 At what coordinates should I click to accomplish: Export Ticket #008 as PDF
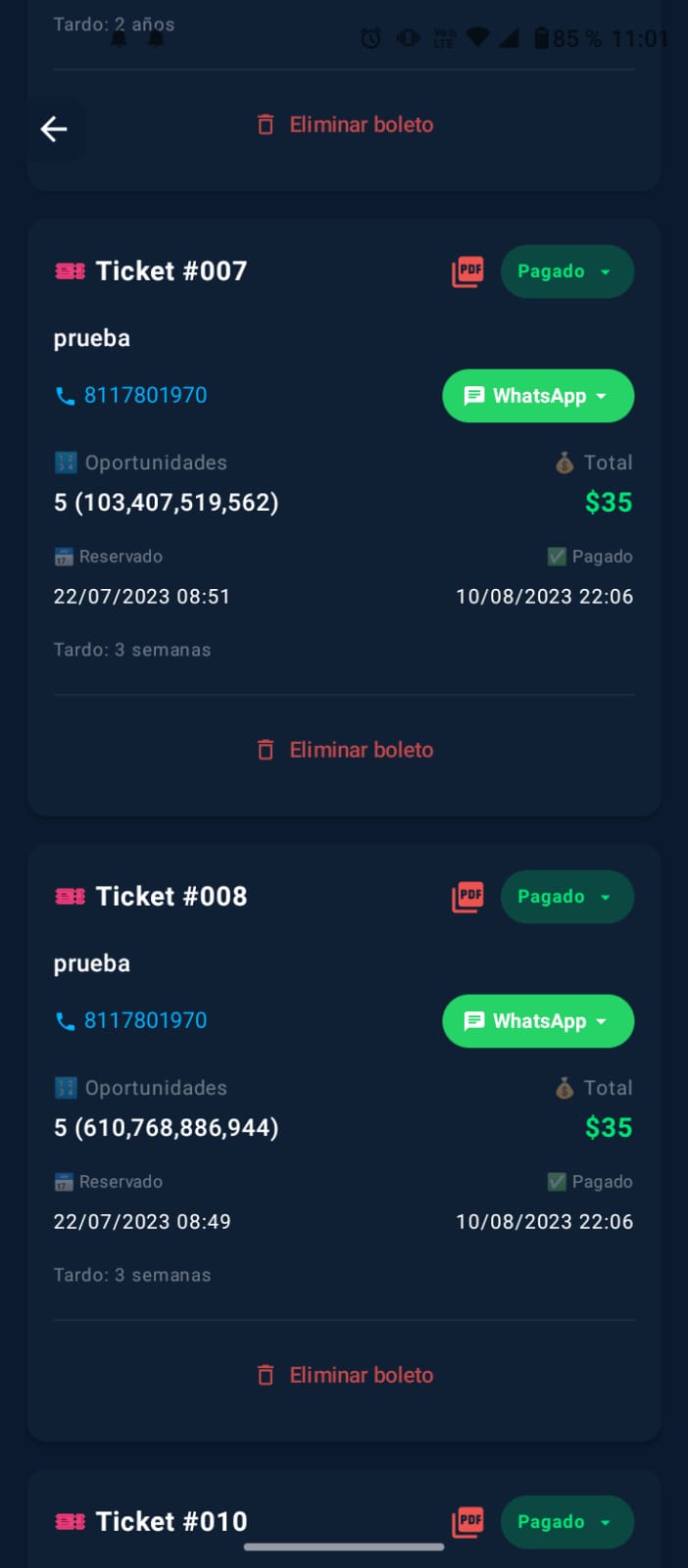click(467, 897)
